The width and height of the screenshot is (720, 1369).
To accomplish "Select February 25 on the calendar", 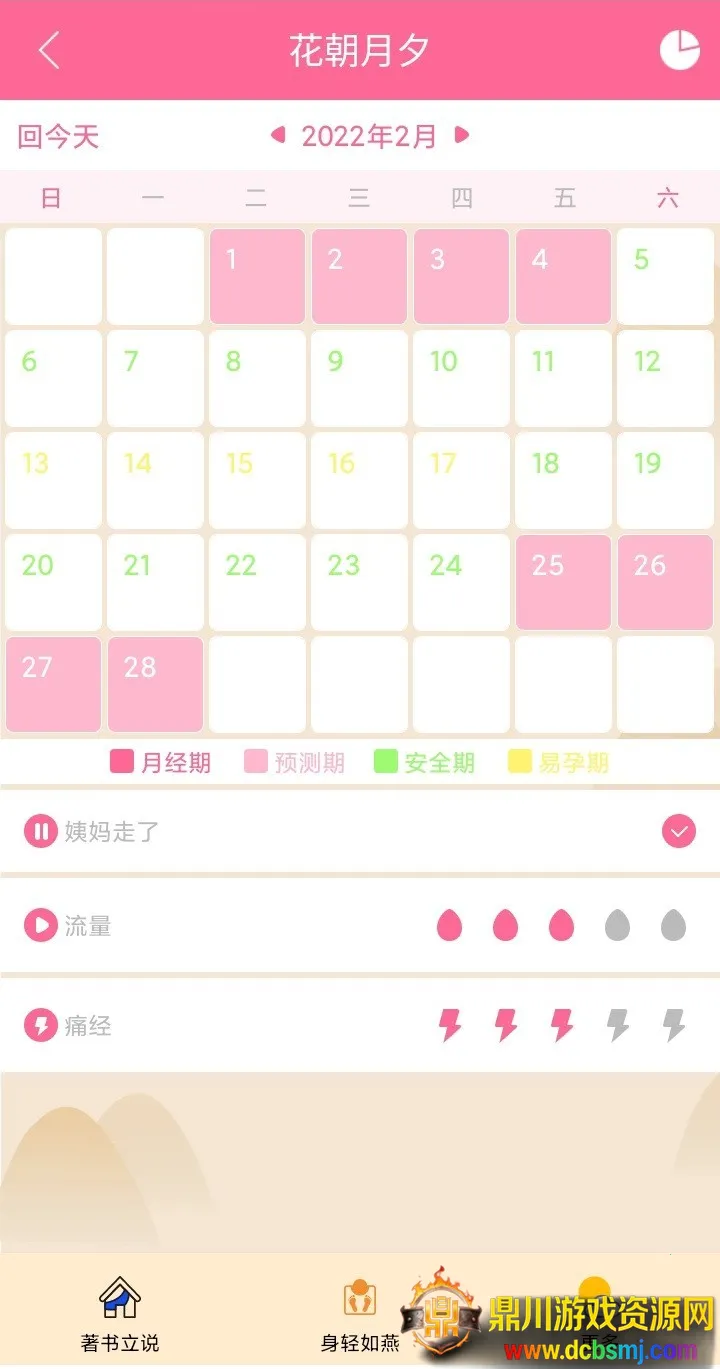I will tap(563, 582).
